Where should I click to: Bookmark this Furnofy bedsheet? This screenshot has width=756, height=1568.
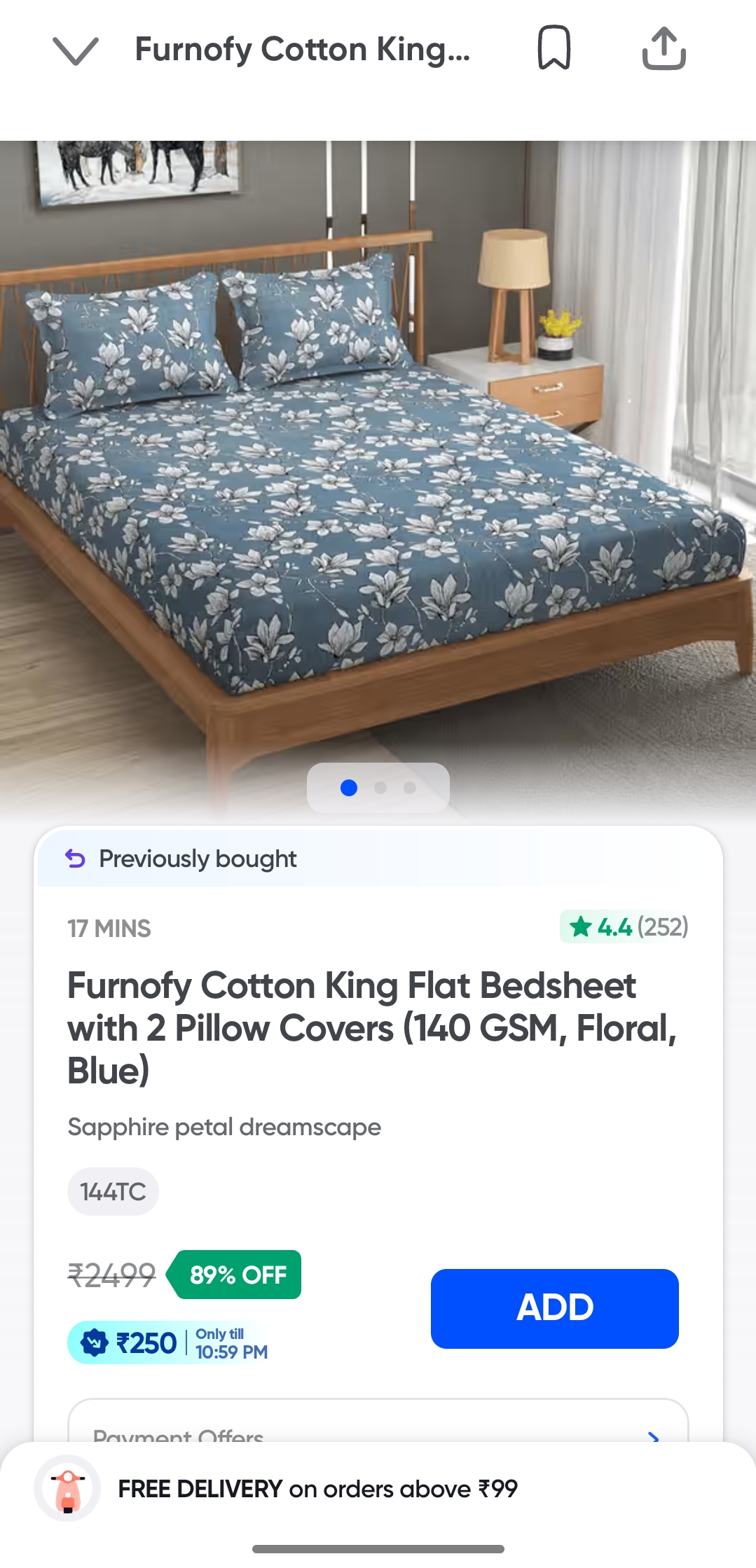[554, 48]
